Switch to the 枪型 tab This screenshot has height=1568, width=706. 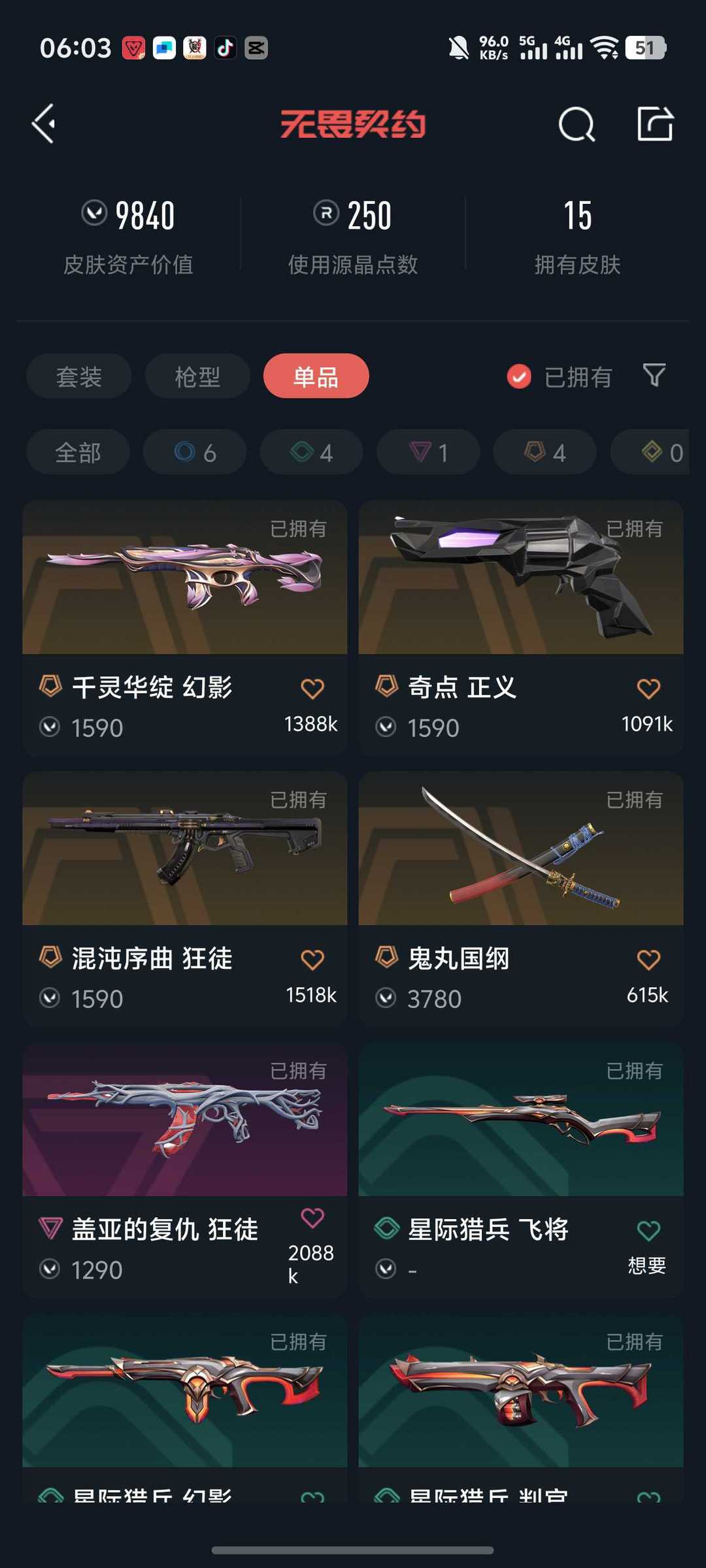pyautogui.click(x=197, y=376)
